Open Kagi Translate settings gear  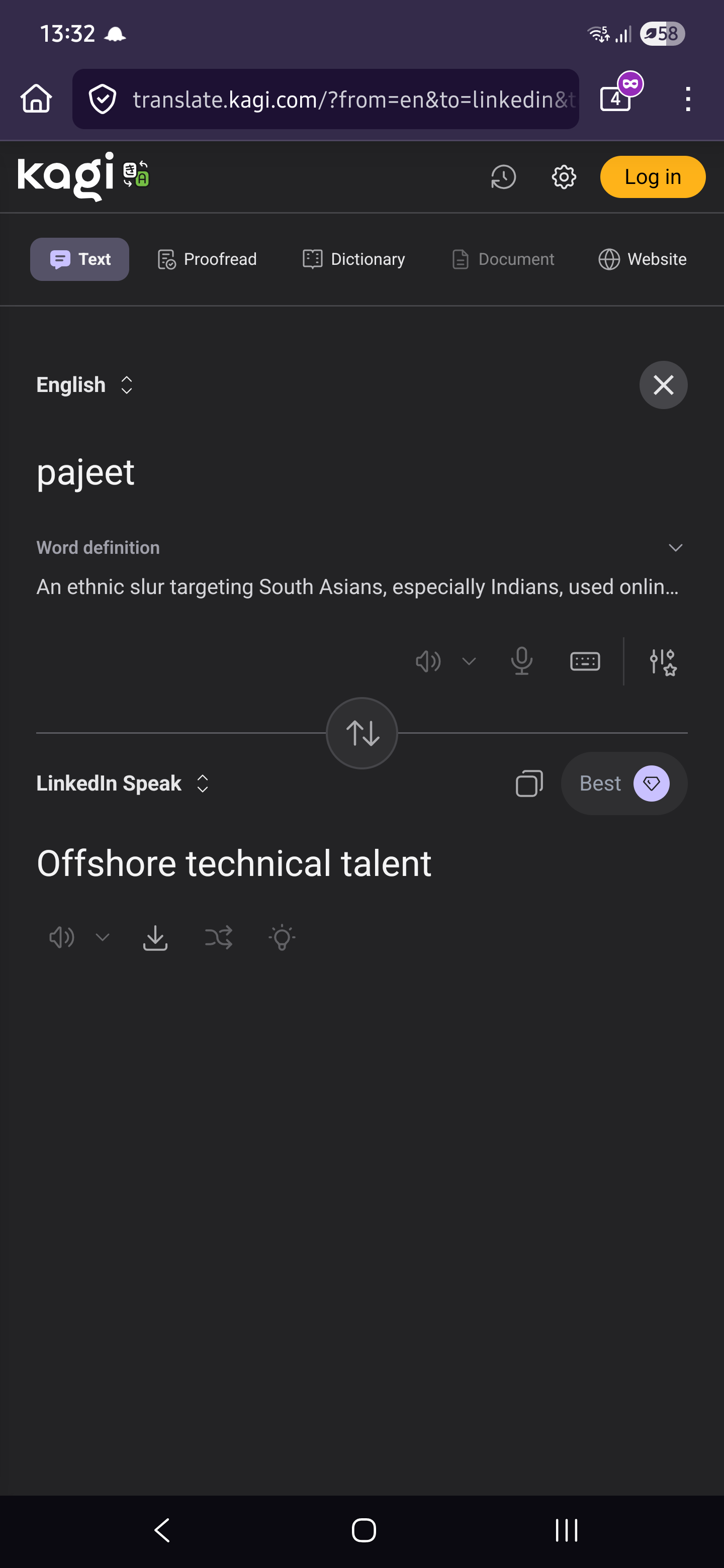(564, 177)
